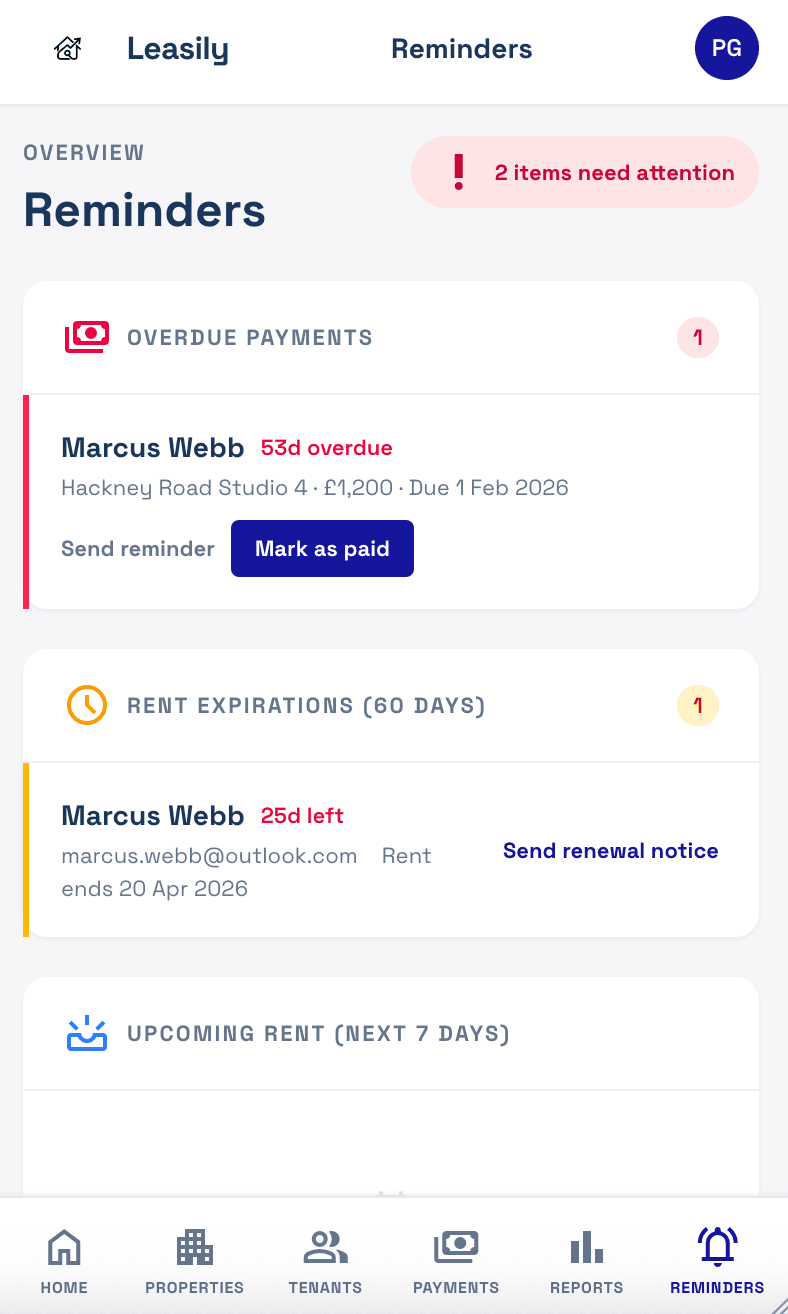Switch to the Properties tab
Image resolution: width=788 pixels, height=1314 pixels.
(x=194, y=1262)
